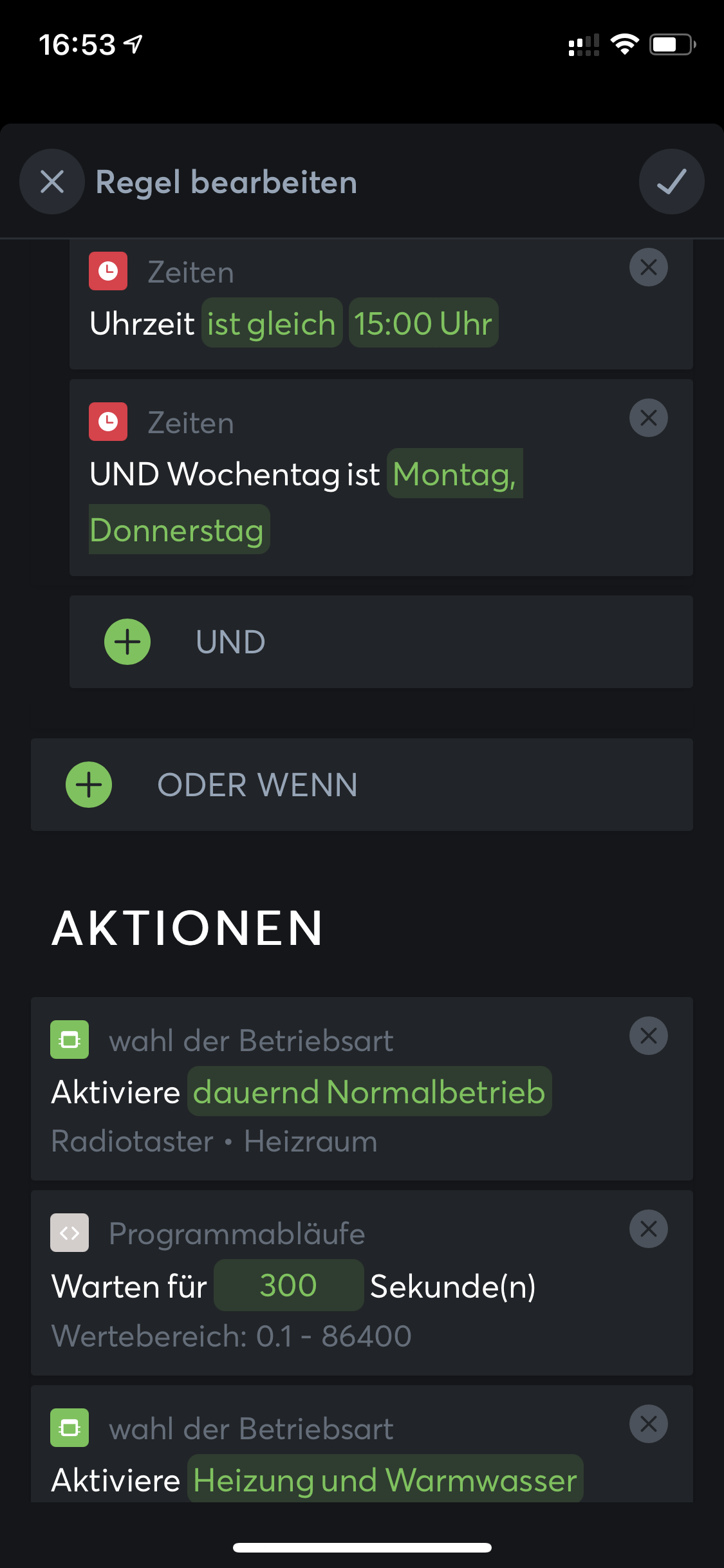Remove the Uhrzeit 15:00 Uhr condition
724x1568 pixels.
pyautogui.click(x=648, y=267)
